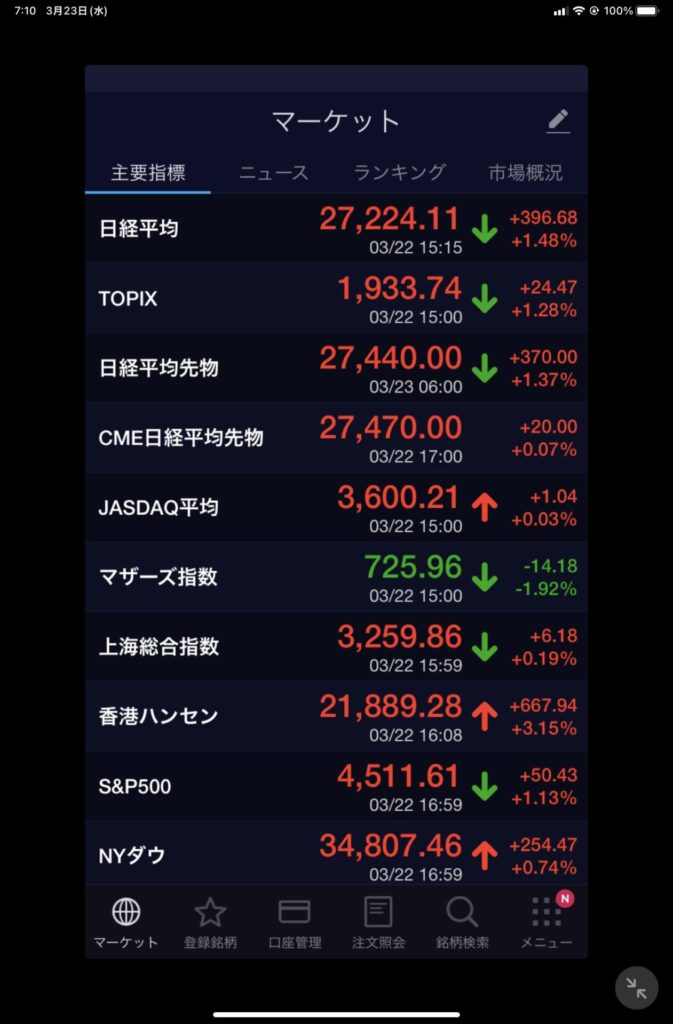Open the メニュー tab with N badge
The width and height of the screenshot is (673, 1024).
tap(546, 923)
